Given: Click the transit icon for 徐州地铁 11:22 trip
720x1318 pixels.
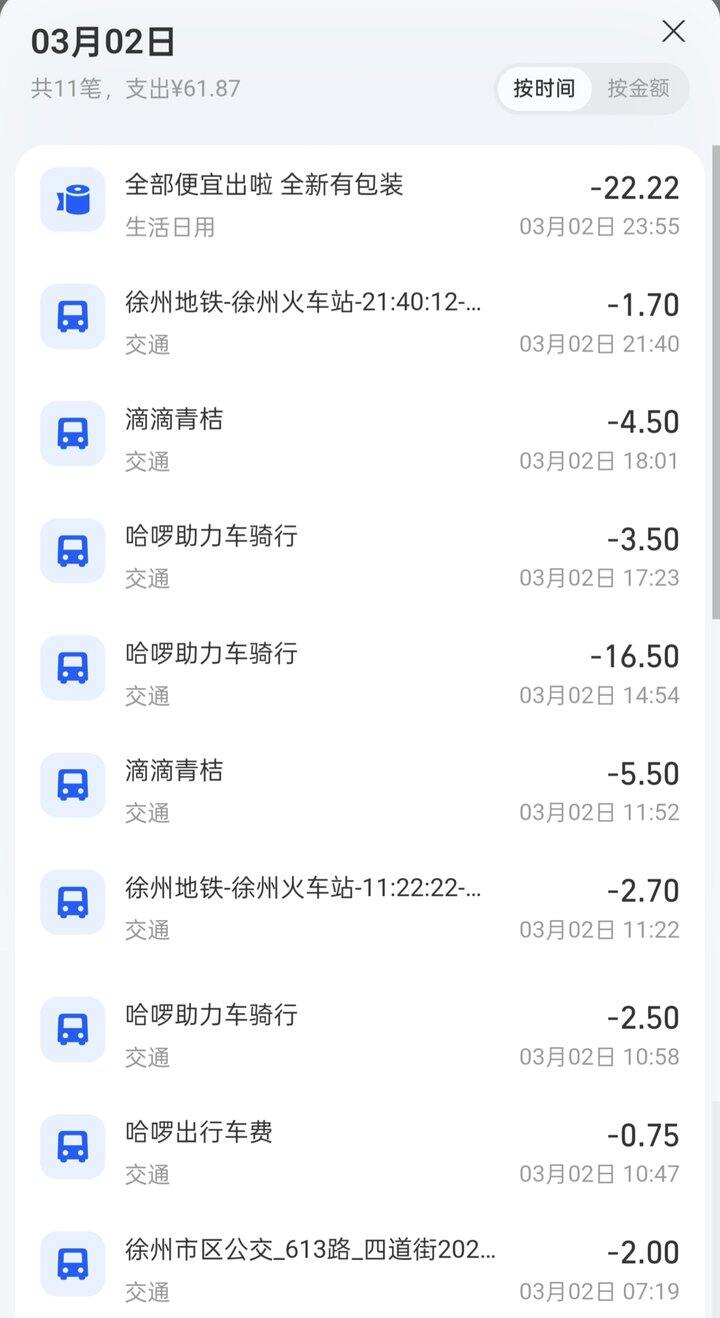Looking at the screenshot, I should [71, 902].
